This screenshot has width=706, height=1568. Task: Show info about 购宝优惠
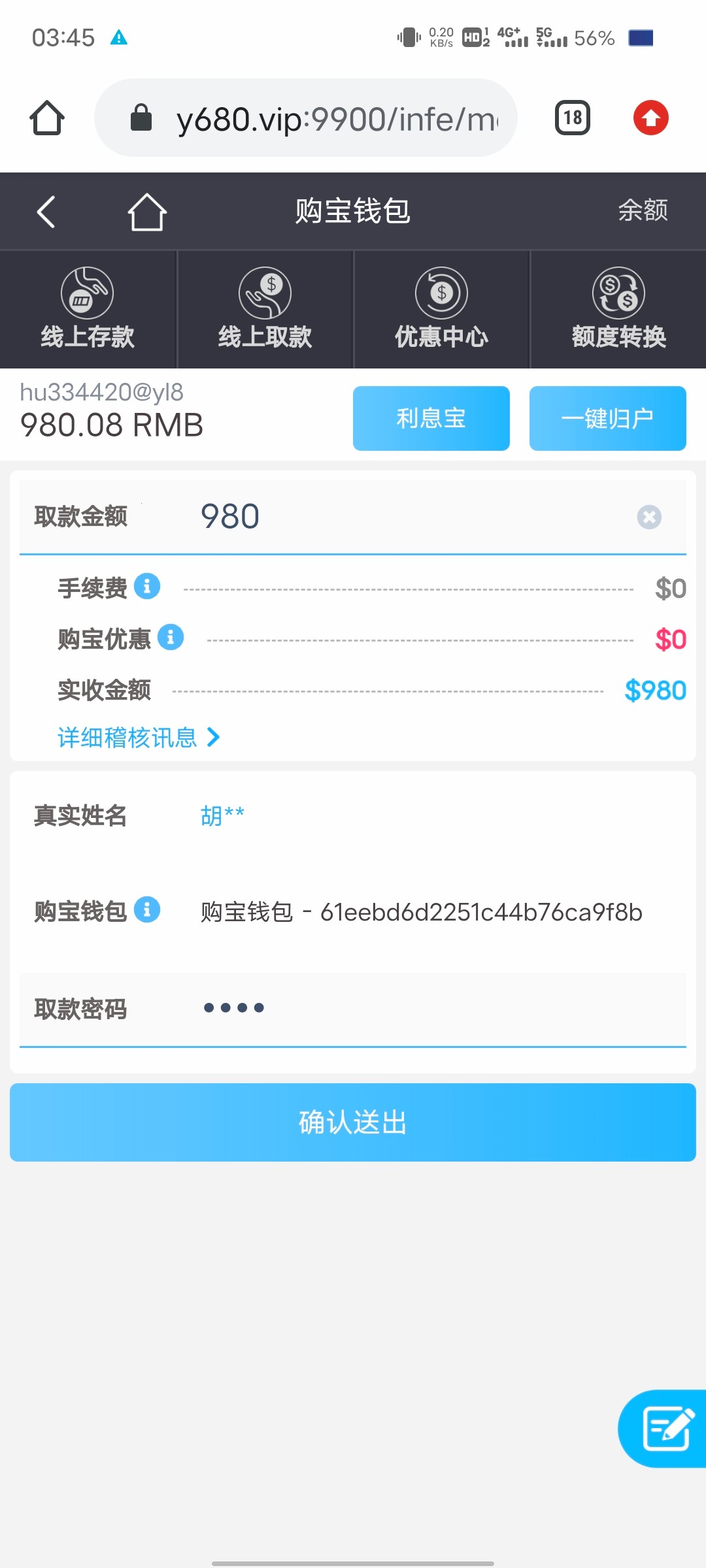pyautogui.click(x=171, y=637)
